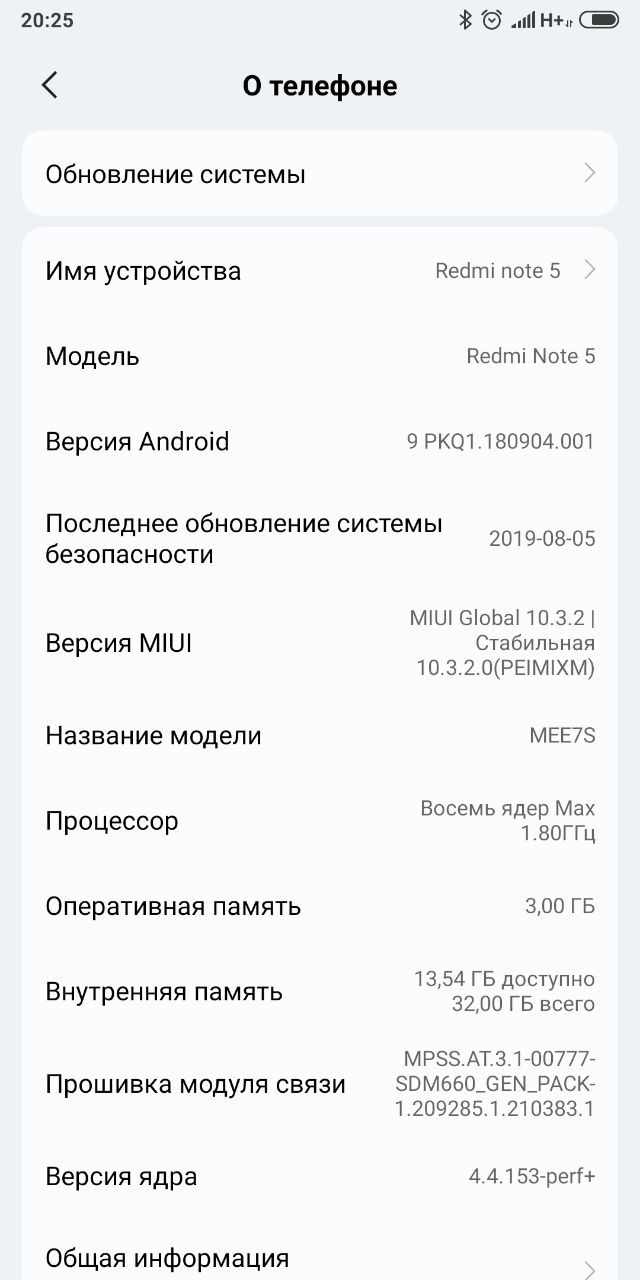The image size is (640, 1280).
Task: Open the Общая информация row
Action: click(x=320, y=1258)
